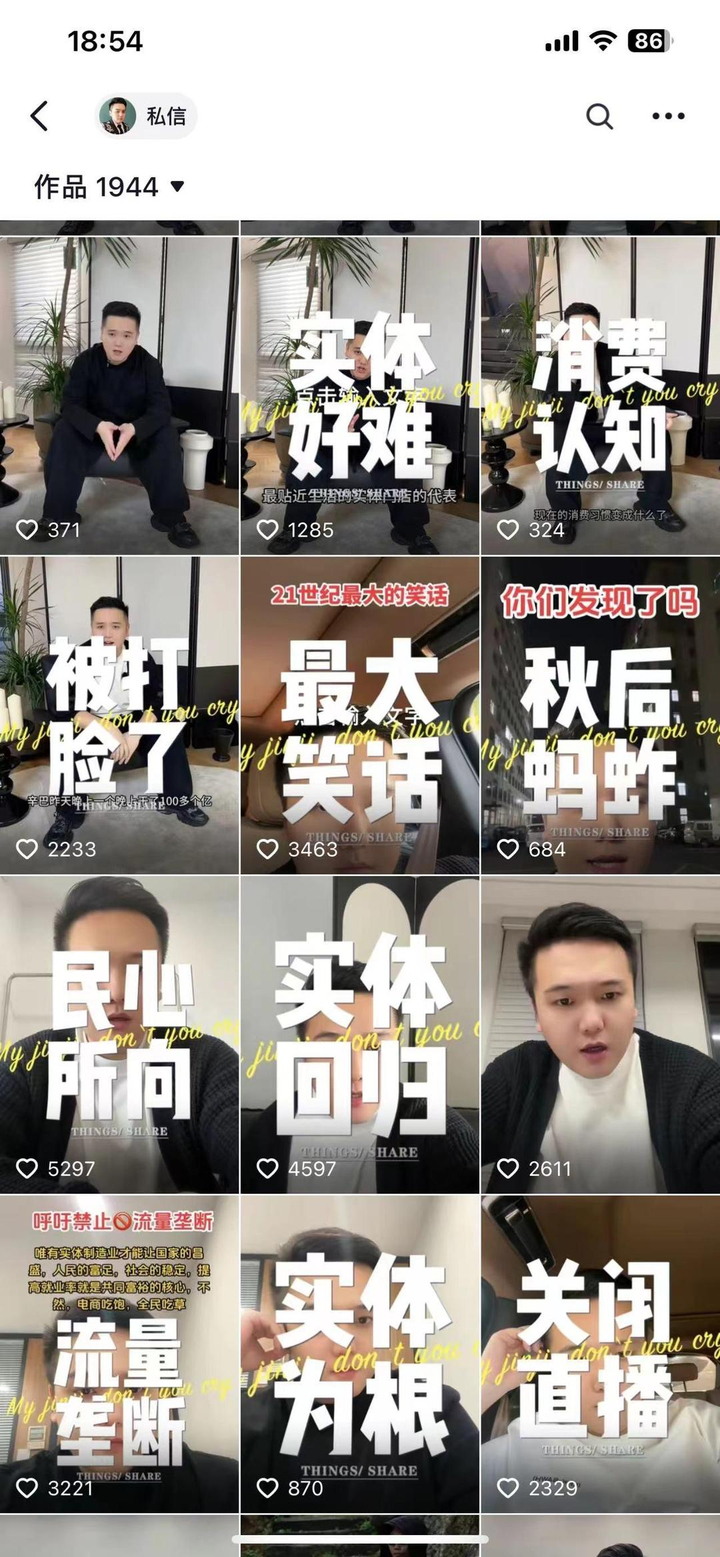View the 实体为根 video

coord(359,1355)
